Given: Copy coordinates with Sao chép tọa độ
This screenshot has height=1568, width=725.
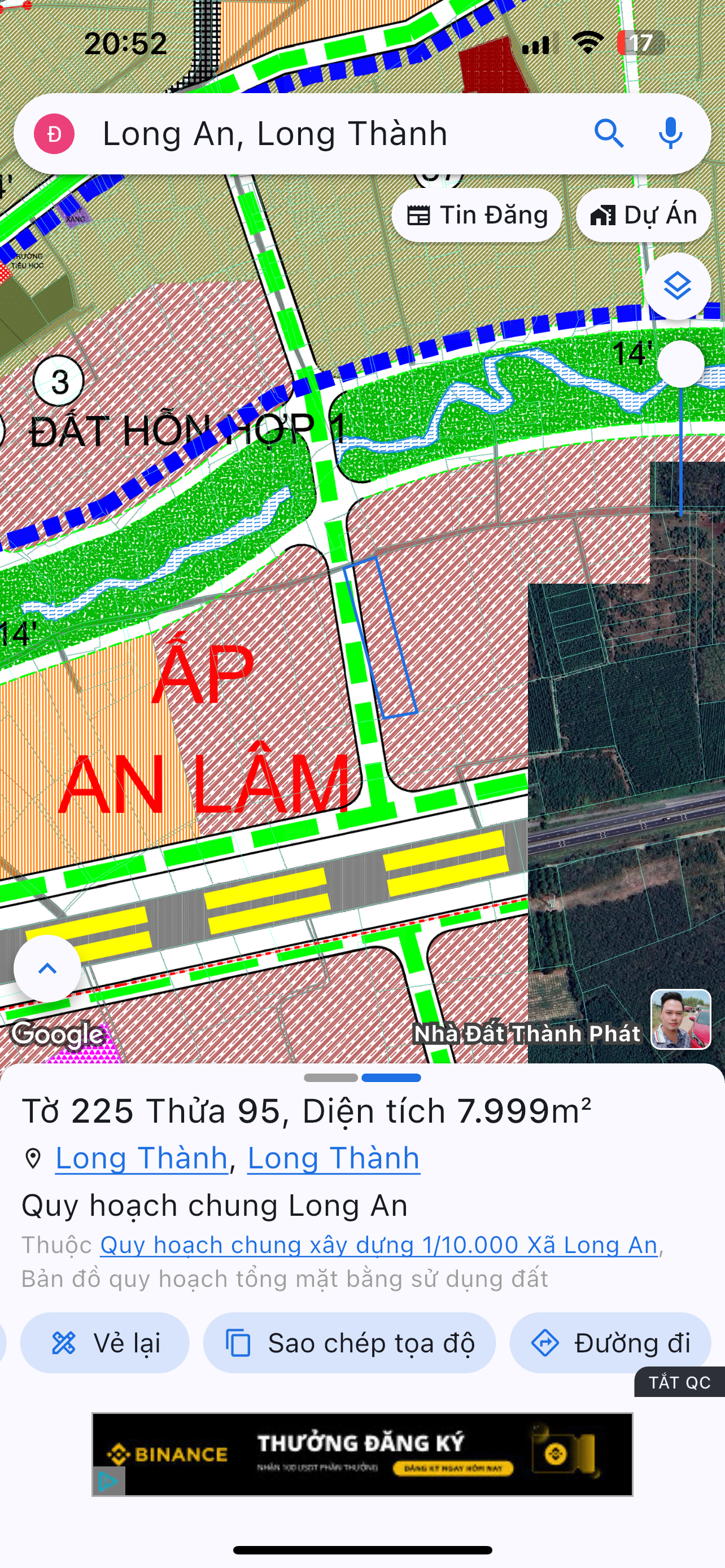Looking at the screenshot, I should coord(350,1343).
